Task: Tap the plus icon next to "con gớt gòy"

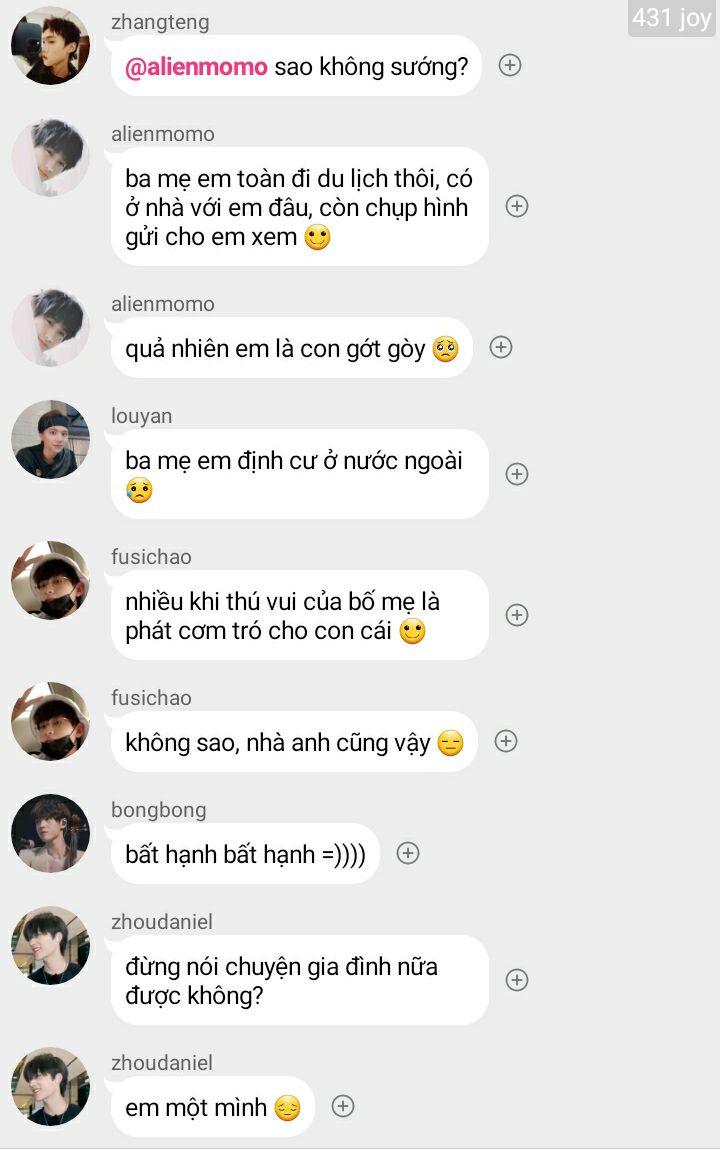Action: pos(501,347)
